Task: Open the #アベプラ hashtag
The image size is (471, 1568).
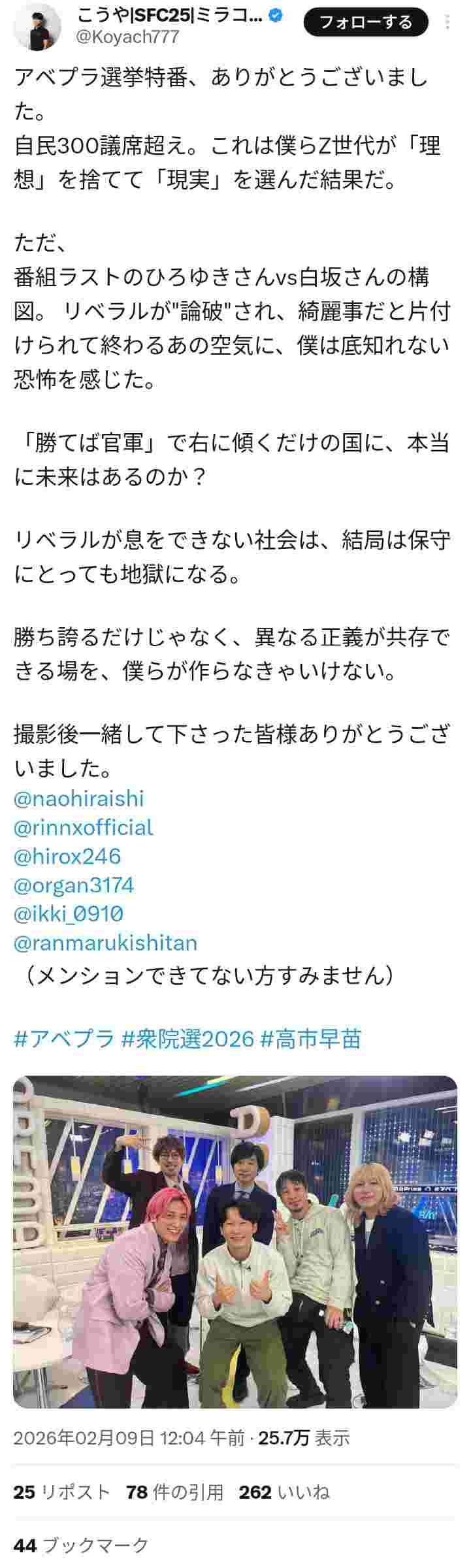Action: pyautogui.click(x=64, y=1039)
